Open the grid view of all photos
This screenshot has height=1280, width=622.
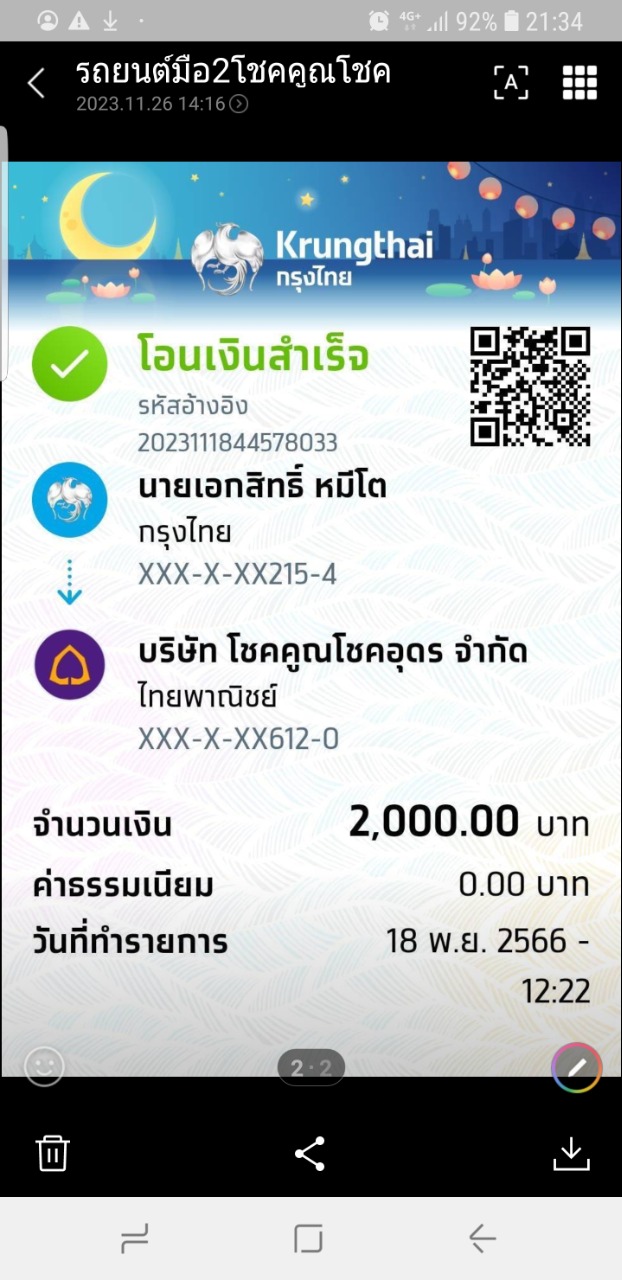point(579,83)
